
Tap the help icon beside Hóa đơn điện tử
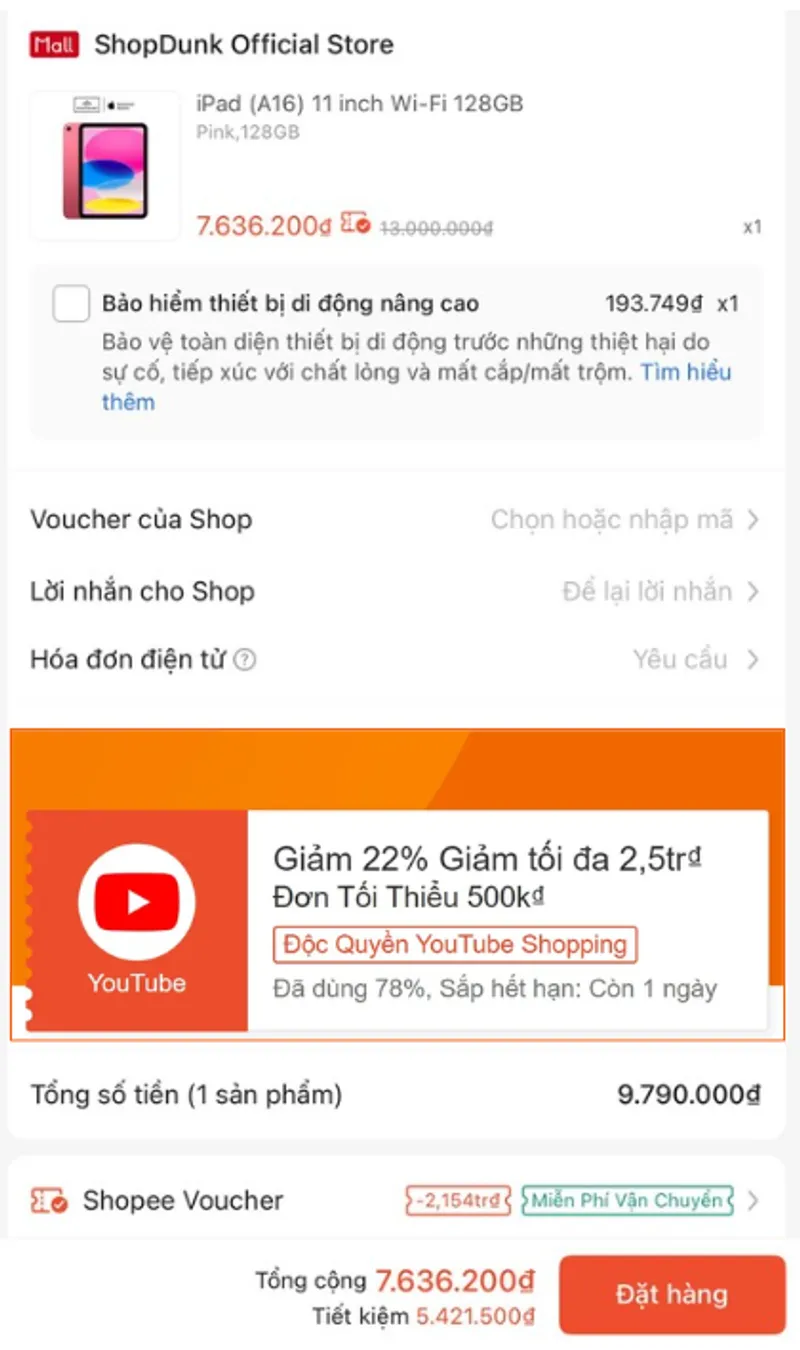[x=245, y=661]
